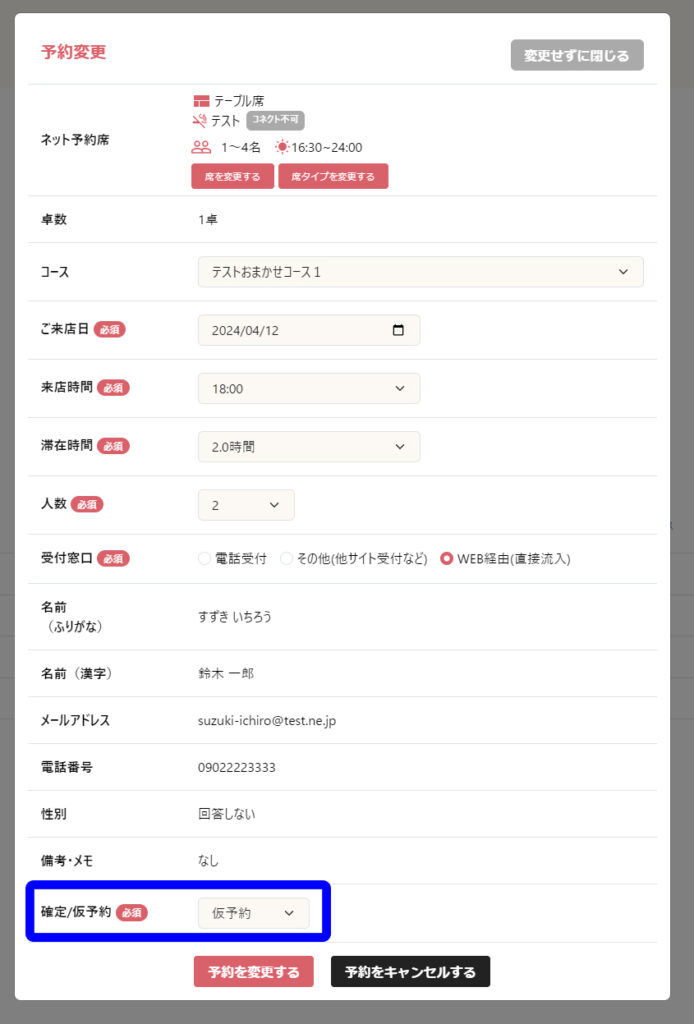Screen dimensions: 694x1024
Task: Open the 人数 dropdown
Action: click(x=246, y=505)
